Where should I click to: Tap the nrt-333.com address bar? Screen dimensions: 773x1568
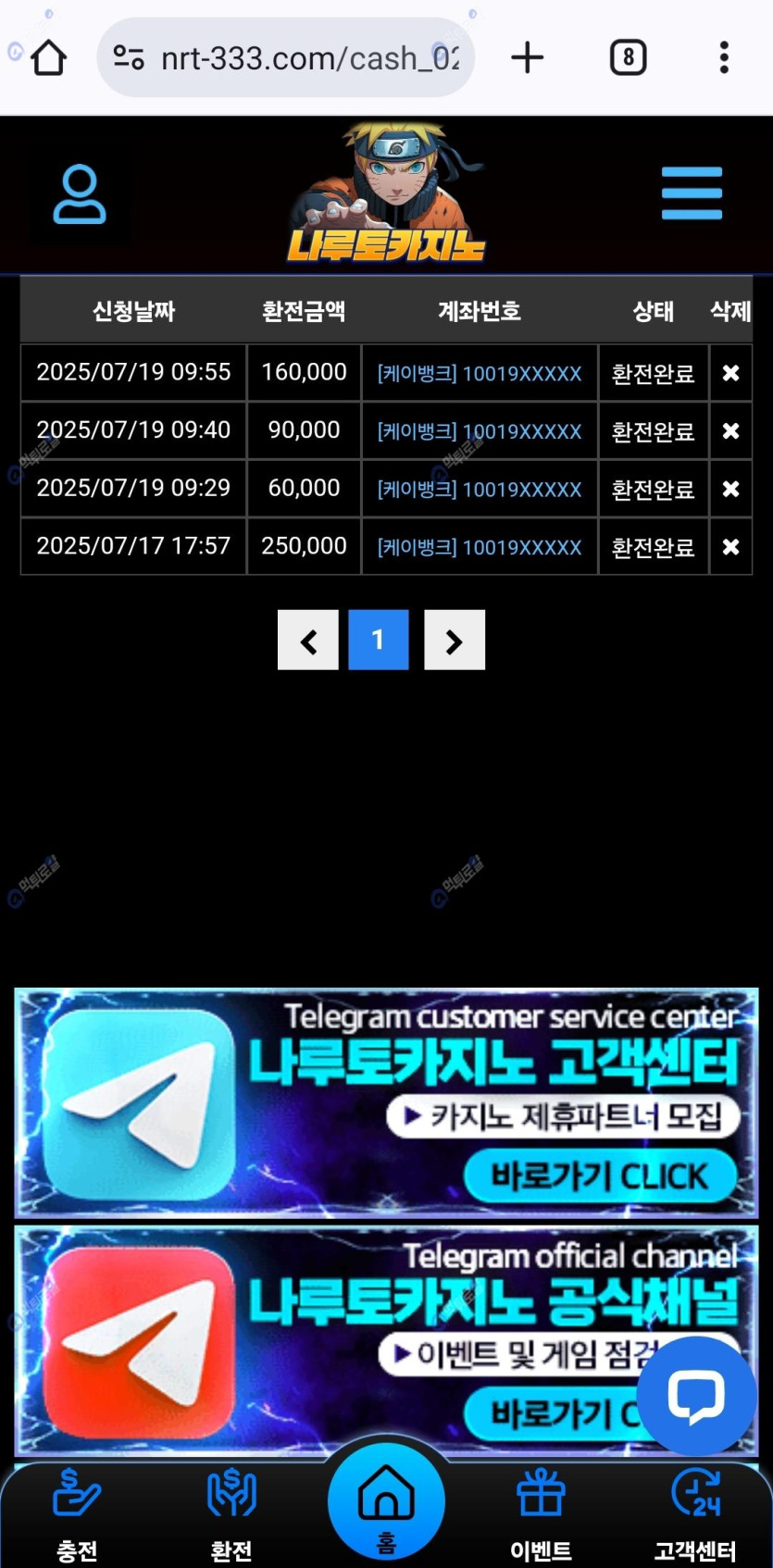[287, 57]
